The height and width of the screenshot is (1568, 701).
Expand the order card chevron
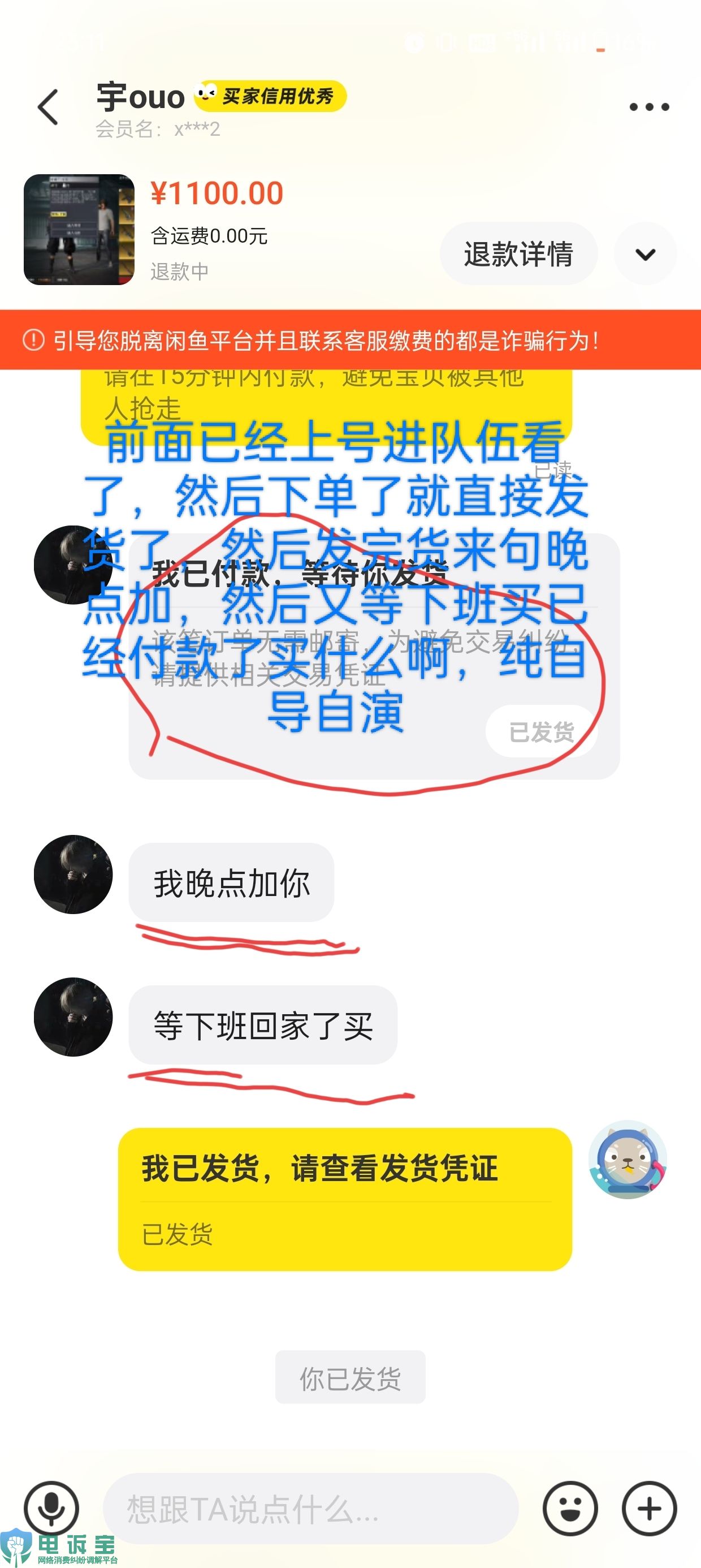point(645,254)
